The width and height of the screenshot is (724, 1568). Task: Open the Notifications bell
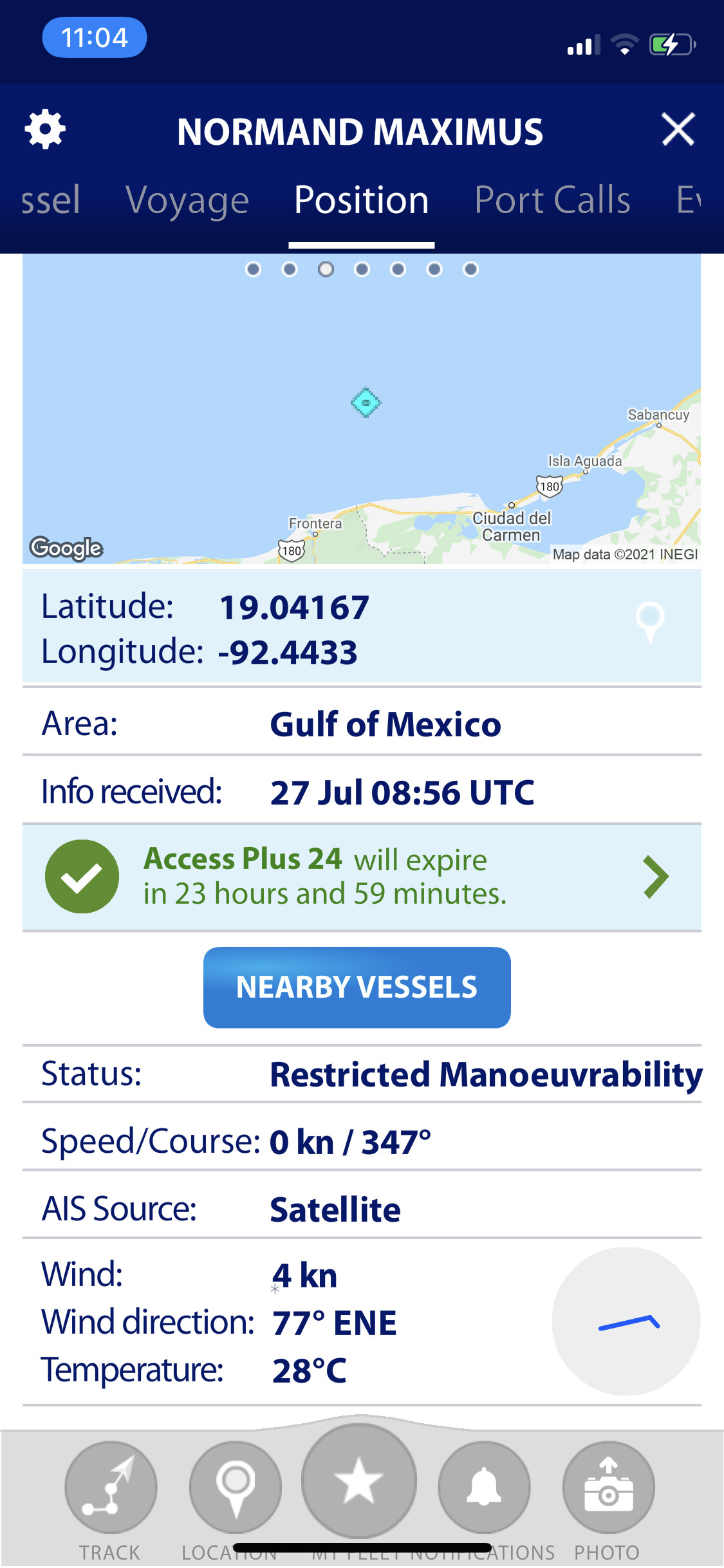[484, 1487]
